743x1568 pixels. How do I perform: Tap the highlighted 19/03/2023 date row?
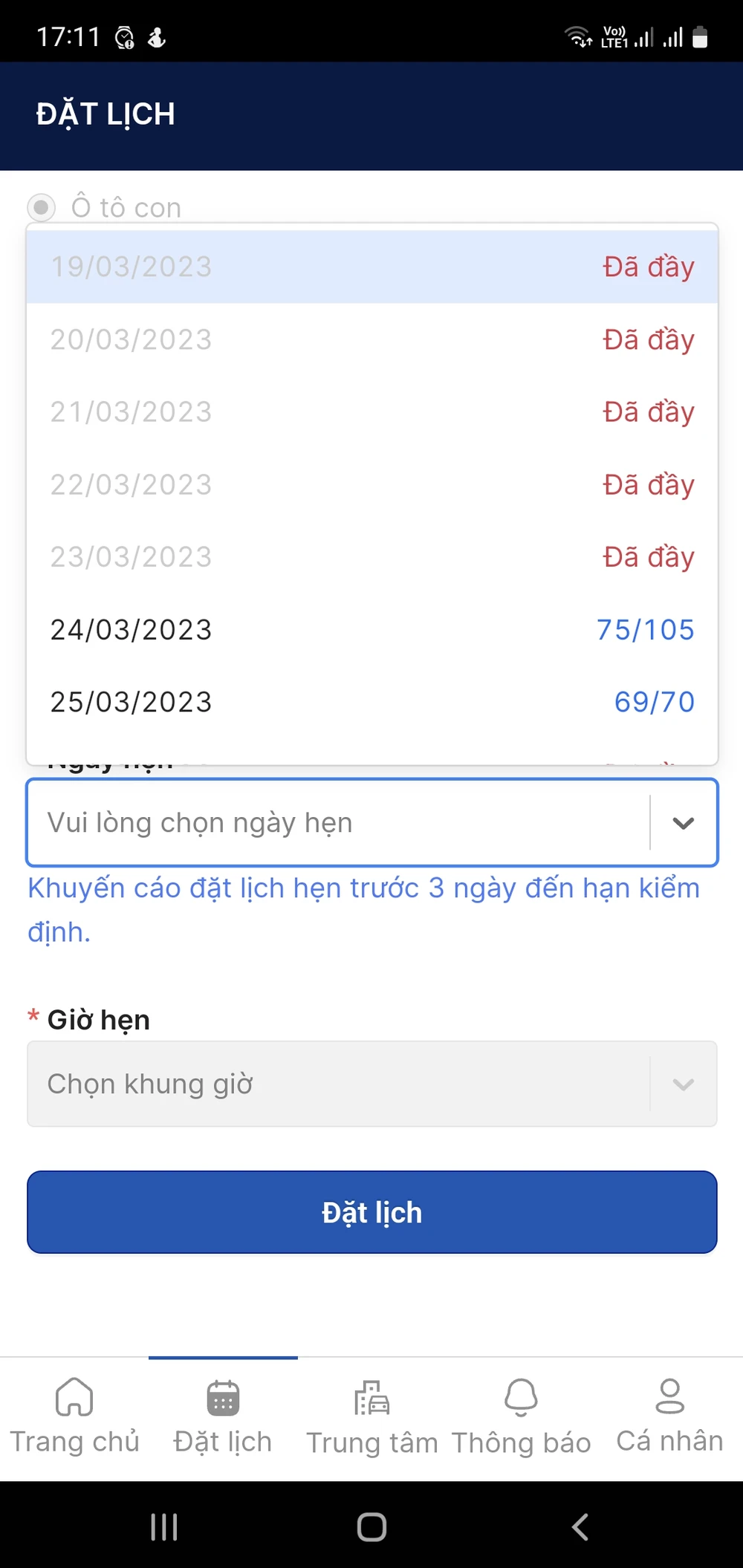(x=371, y=267)
